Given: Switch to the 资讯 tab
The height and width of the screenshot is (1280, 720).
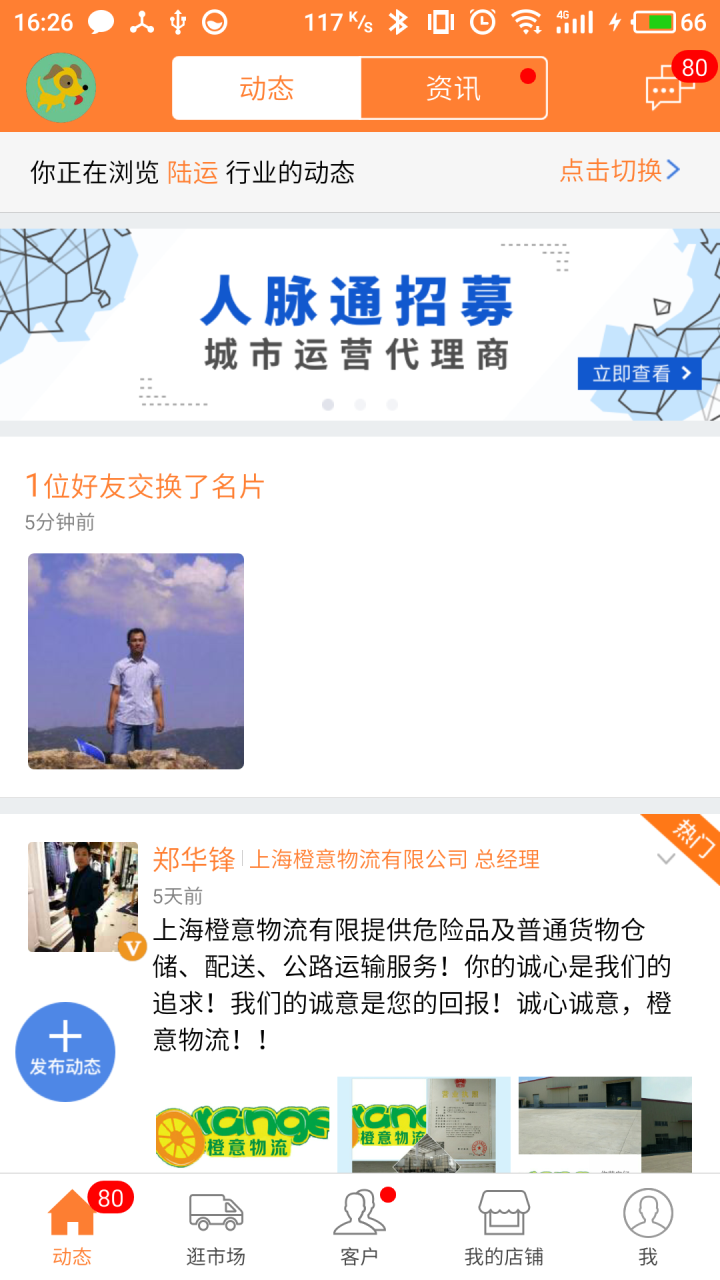Looking at the screenshot, I should click(454, 88).
